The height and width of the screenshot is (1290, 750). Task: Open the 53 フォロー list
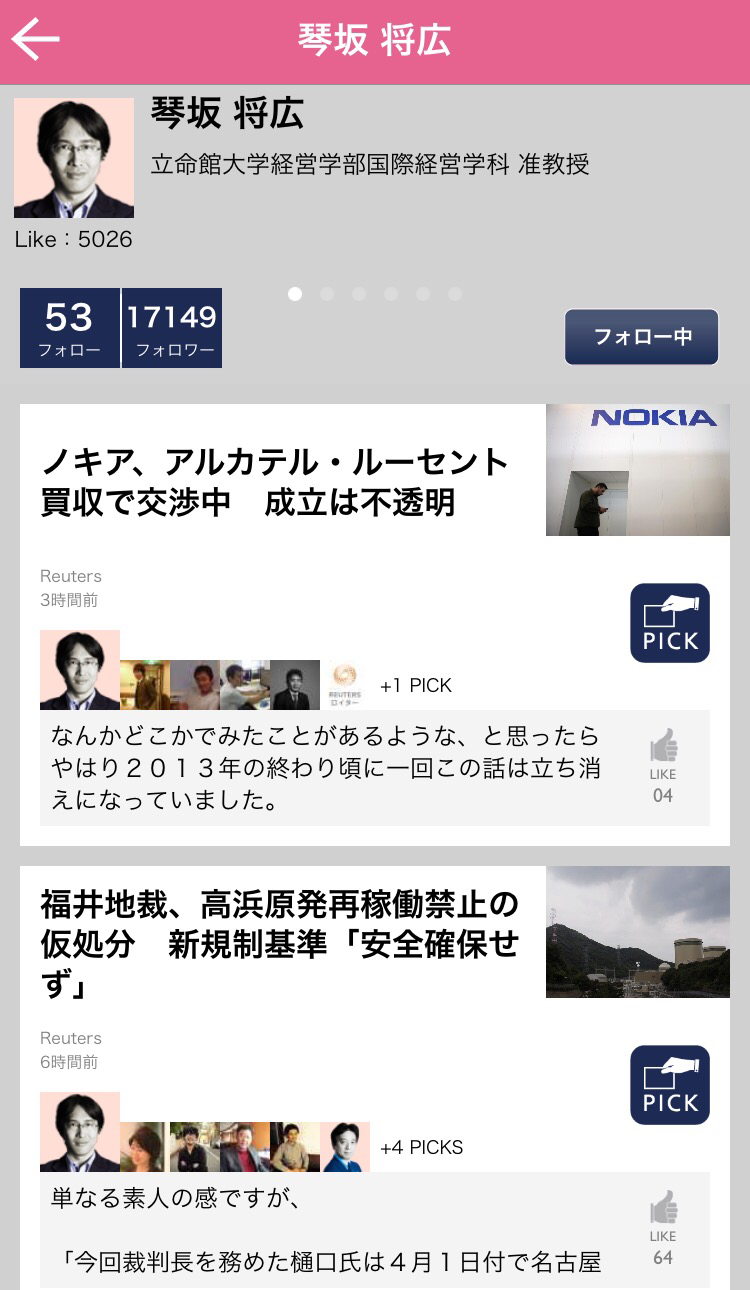point(69,328)
